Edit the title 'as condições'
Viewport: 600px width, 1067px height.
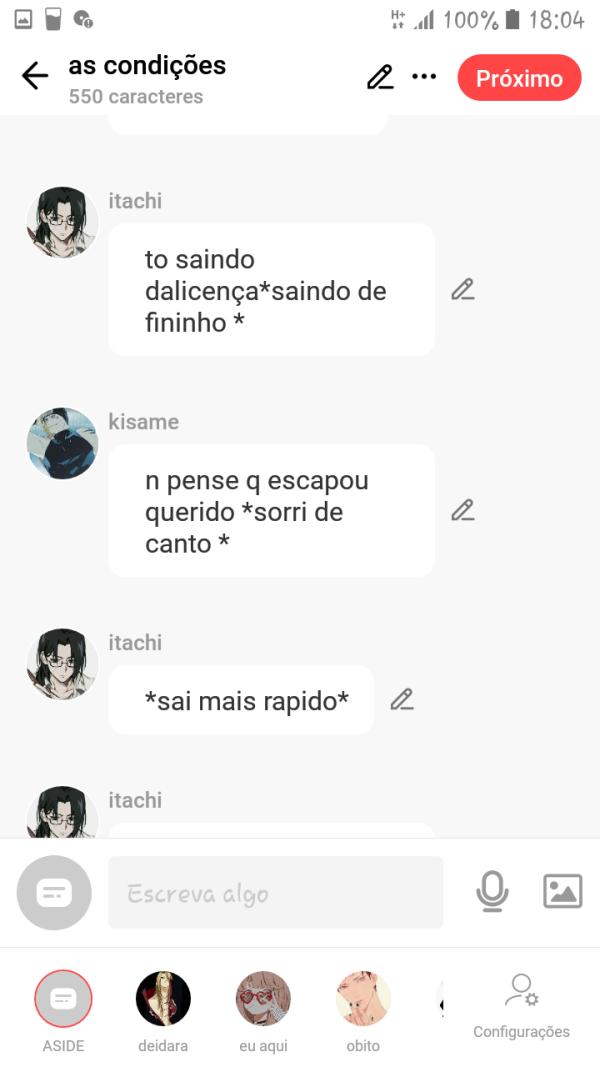point(380,77)
